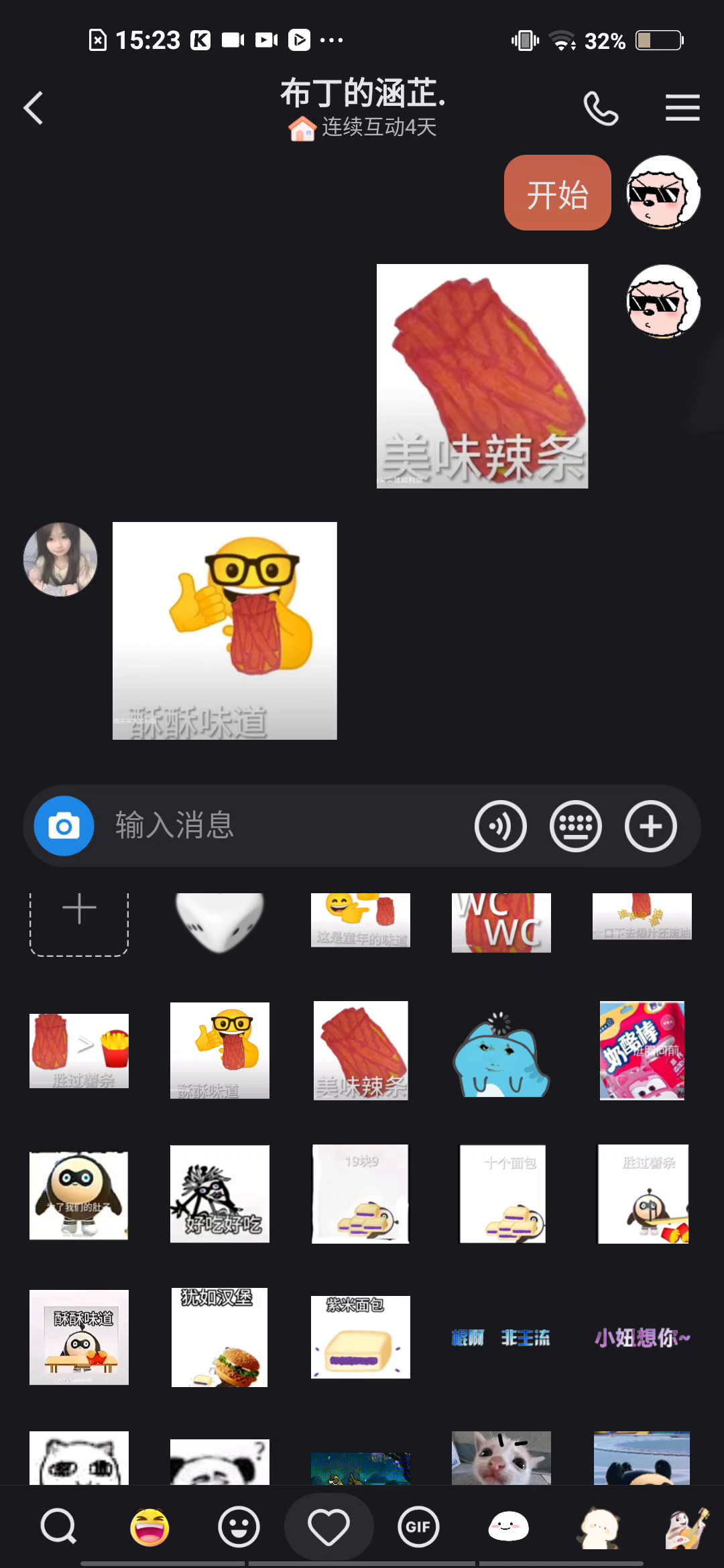Open the smiley emoji tab
This screenshot has width=724, height=1568.
[x=239, y=1527]
